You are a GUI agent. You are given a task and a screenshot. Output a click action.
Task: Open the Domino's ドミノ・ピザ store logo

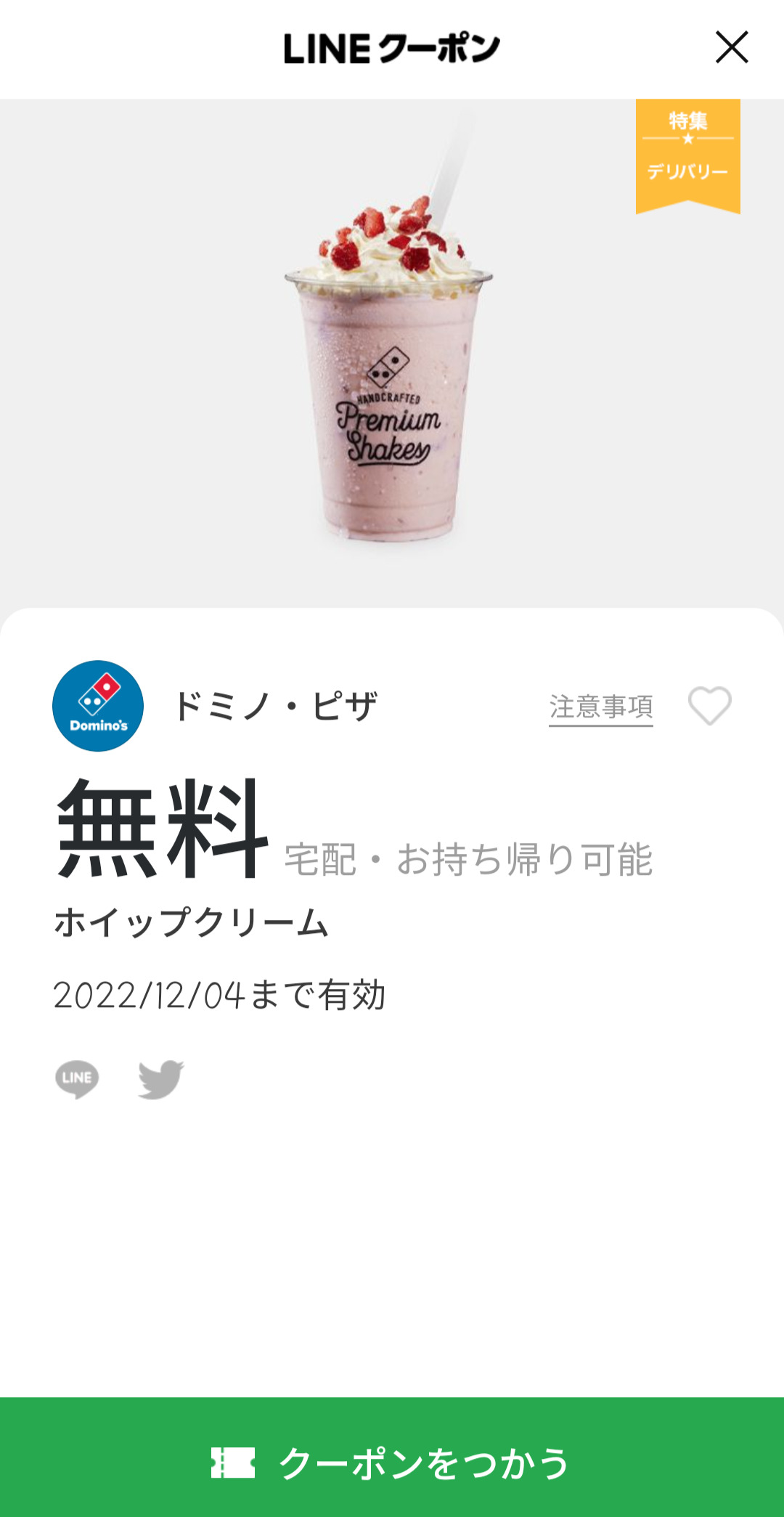pos(98,706)
